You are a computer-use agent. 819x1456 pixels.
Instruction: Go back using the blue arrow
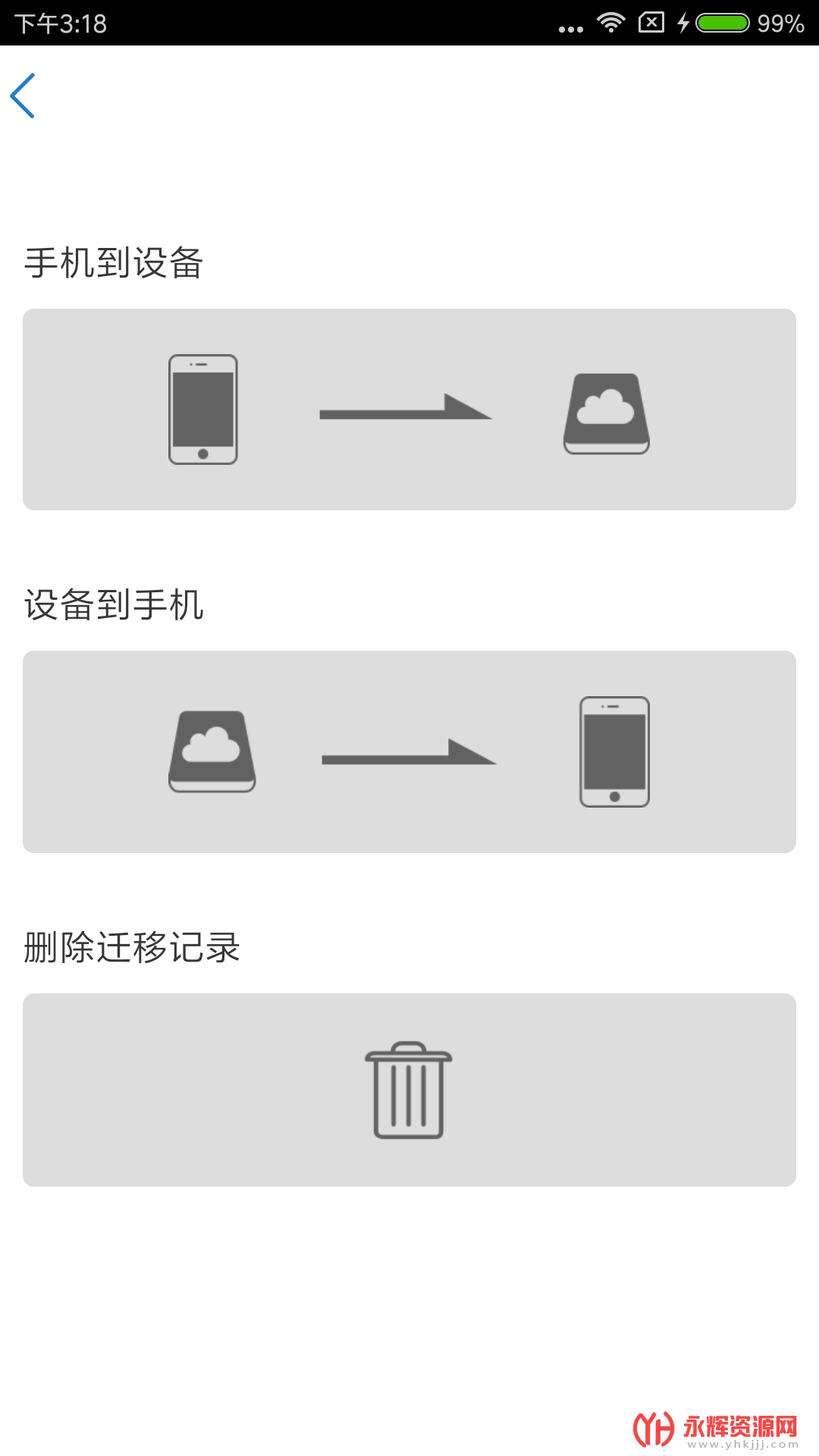23,96
